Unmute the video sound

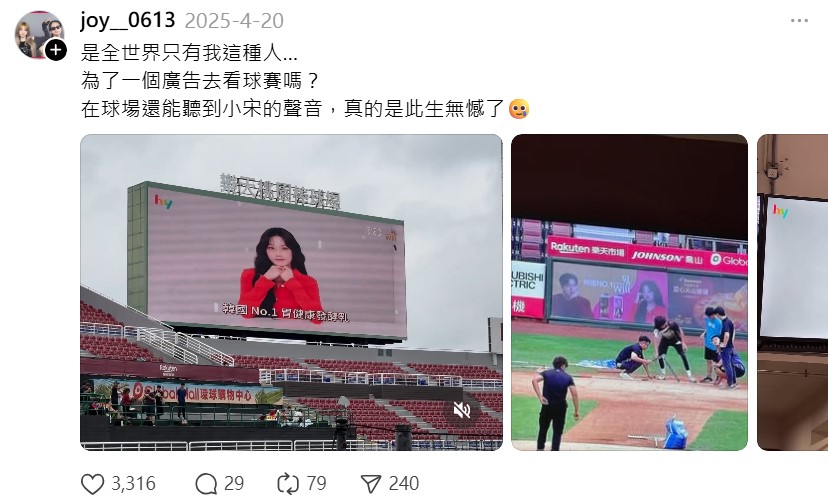coord(461,410)
